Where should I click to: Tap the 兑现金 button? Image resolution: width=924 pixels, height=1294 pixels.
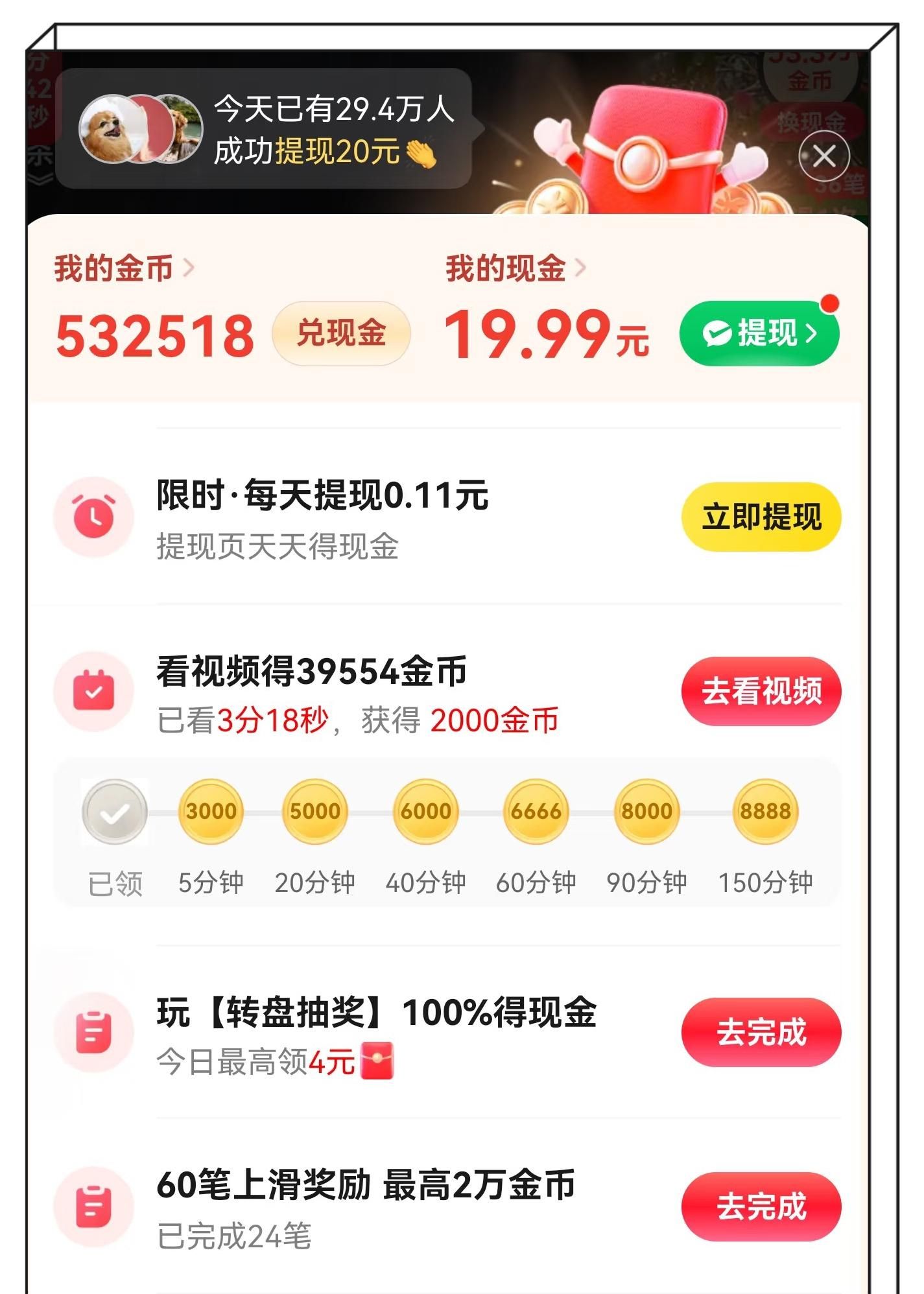(341, 333)
